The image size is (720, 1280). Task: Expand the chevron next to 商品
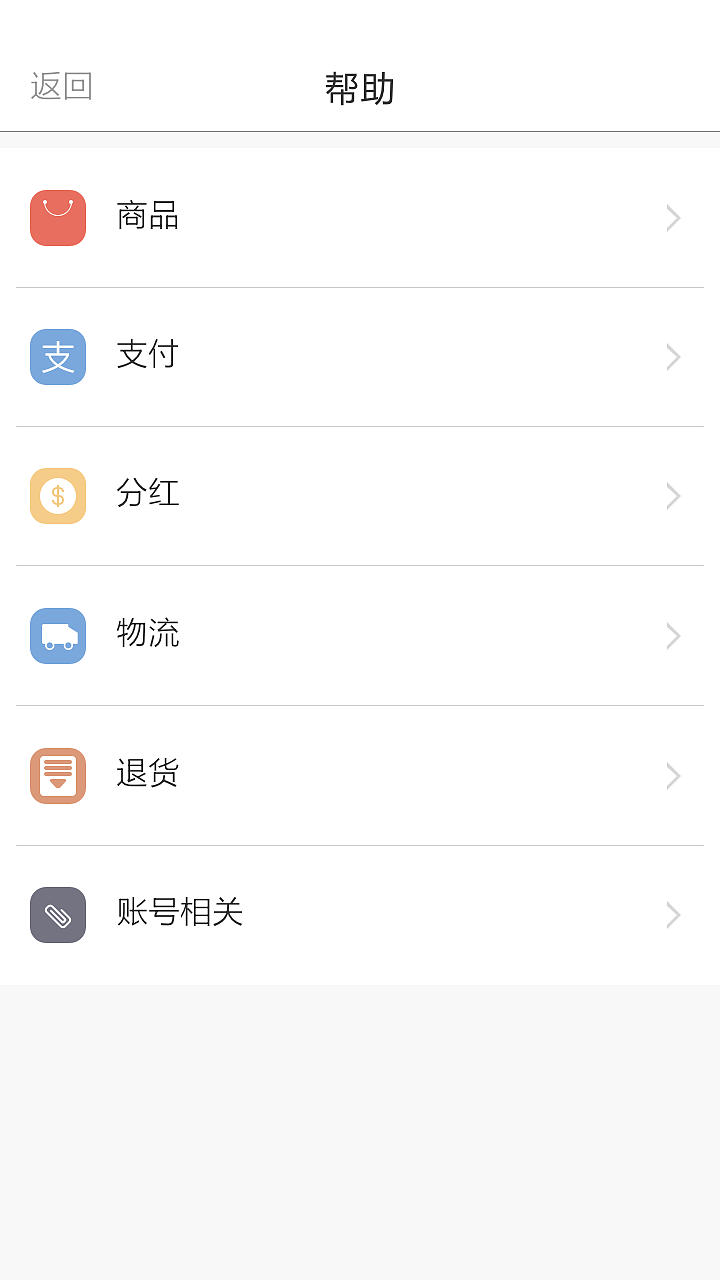tap(672, 217)
